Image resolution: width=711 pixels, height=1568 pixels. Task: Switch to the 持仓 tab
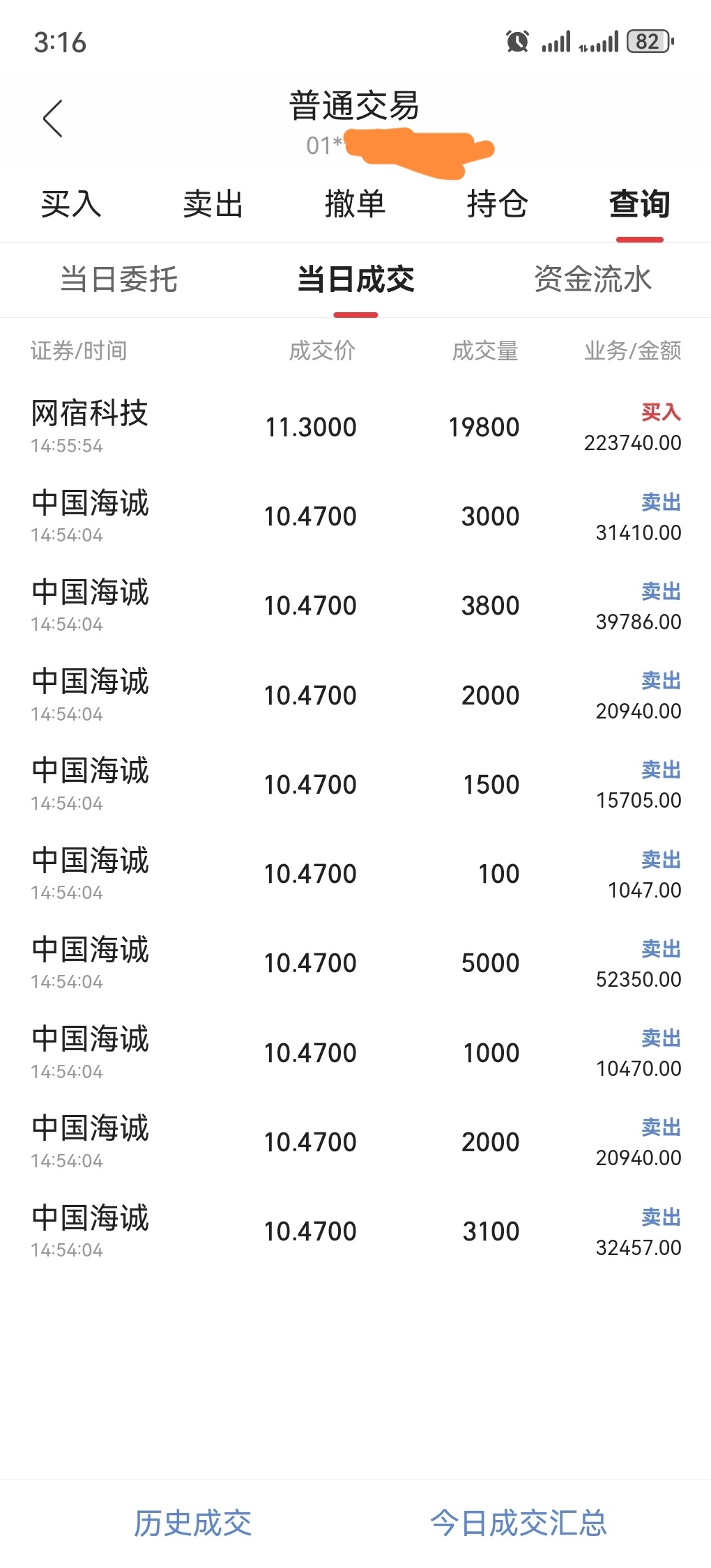496,206
